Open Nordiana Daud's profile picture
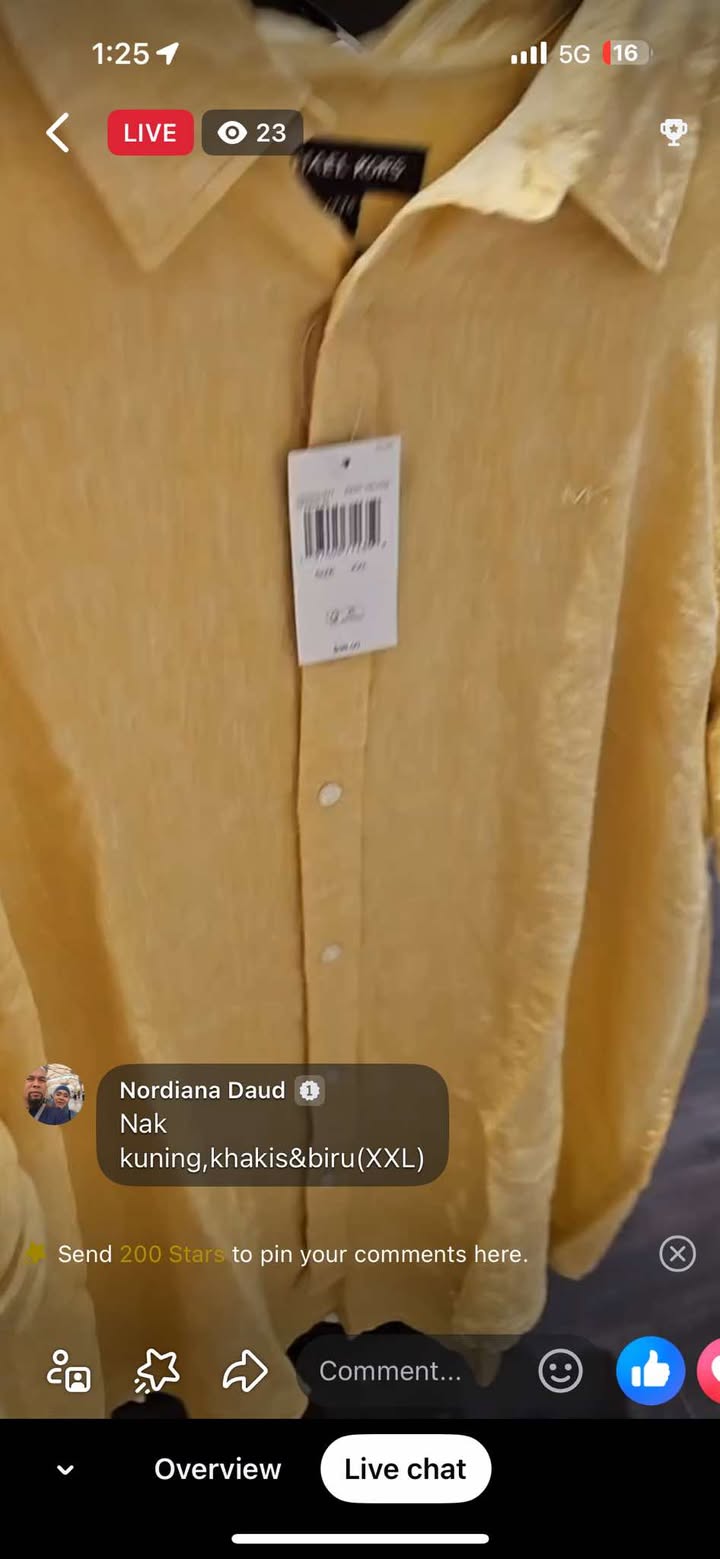Screen dimensions: 720x1559 (54, 1095)
